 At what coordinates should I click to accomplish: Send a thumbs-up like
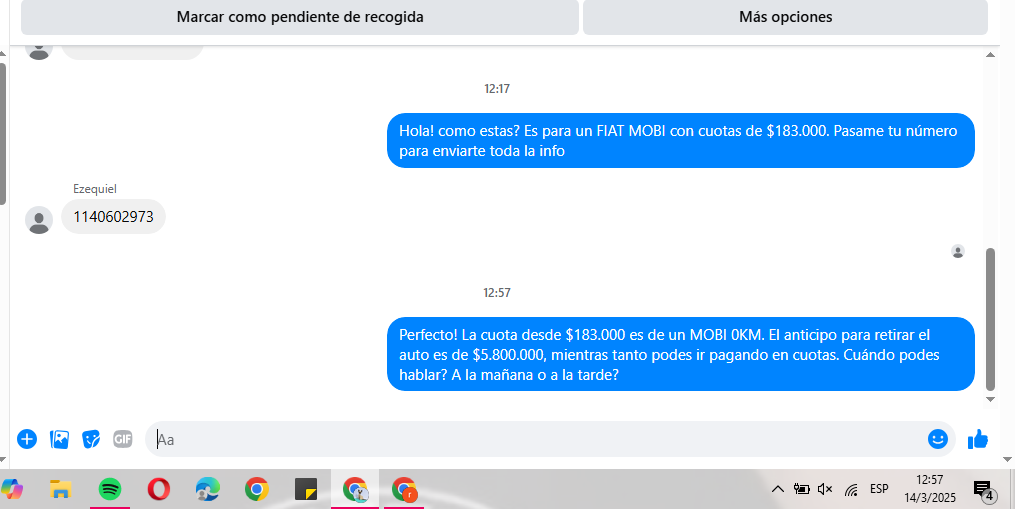pos(978,439)
